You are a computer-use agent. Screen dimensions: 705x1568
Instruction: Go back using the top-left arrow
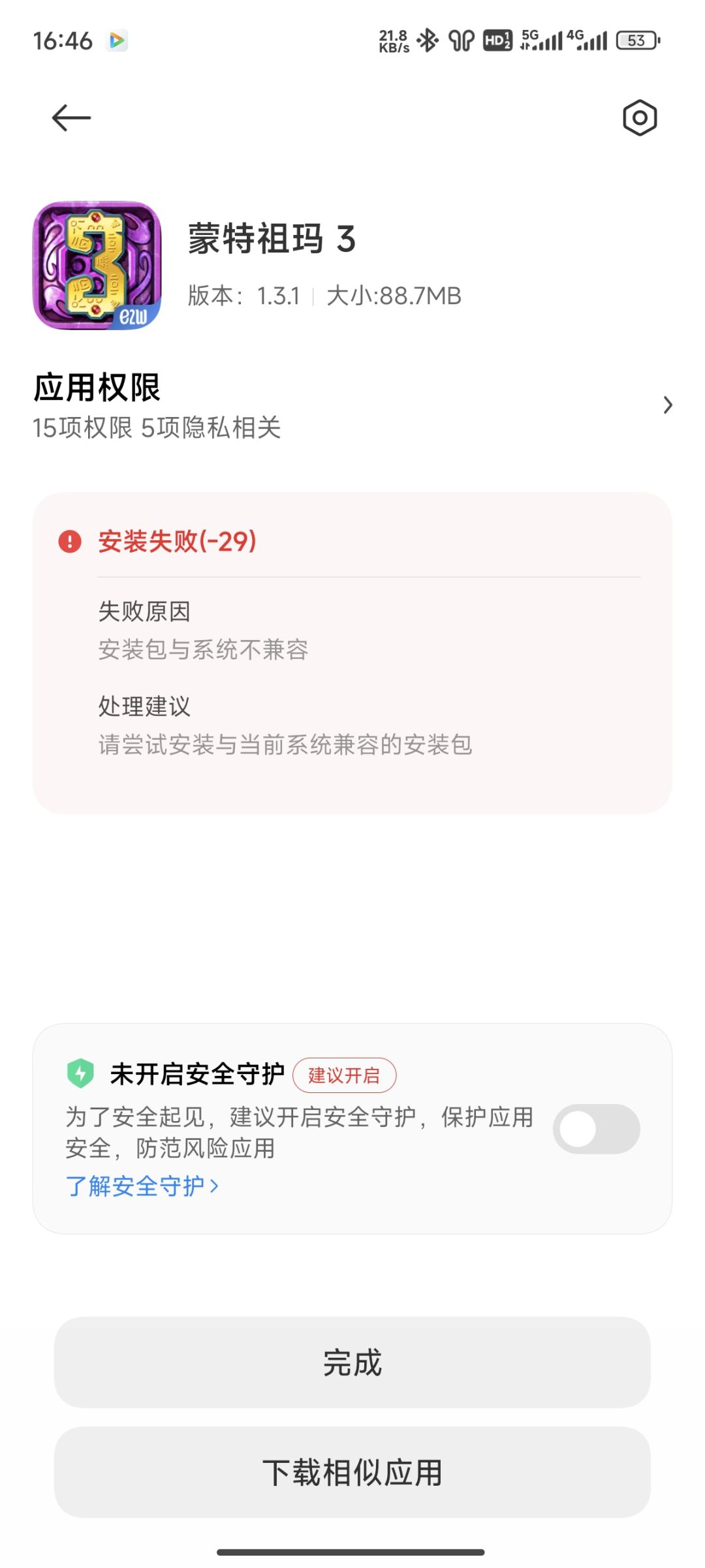point(71,118)
